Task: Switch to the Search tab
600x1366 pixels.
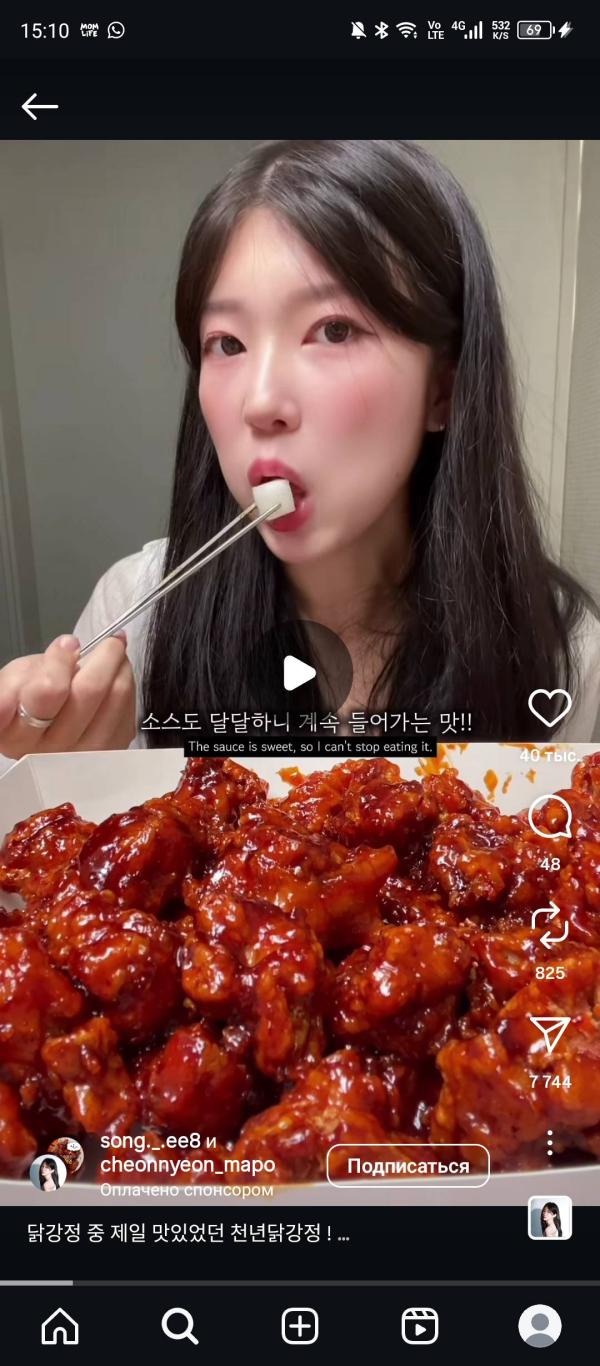Action: (180, 1326)
